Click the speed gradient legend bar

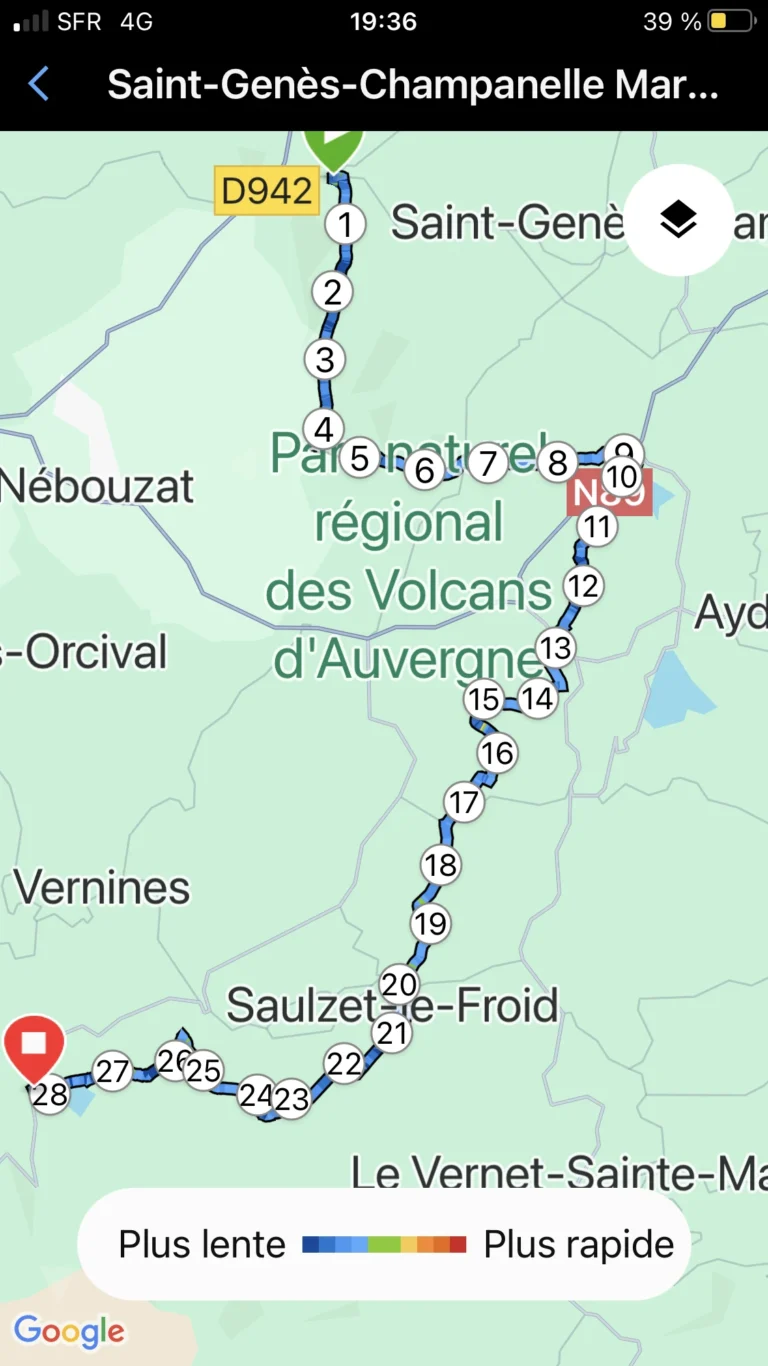pyautogui.click(x=382, y=1244)
